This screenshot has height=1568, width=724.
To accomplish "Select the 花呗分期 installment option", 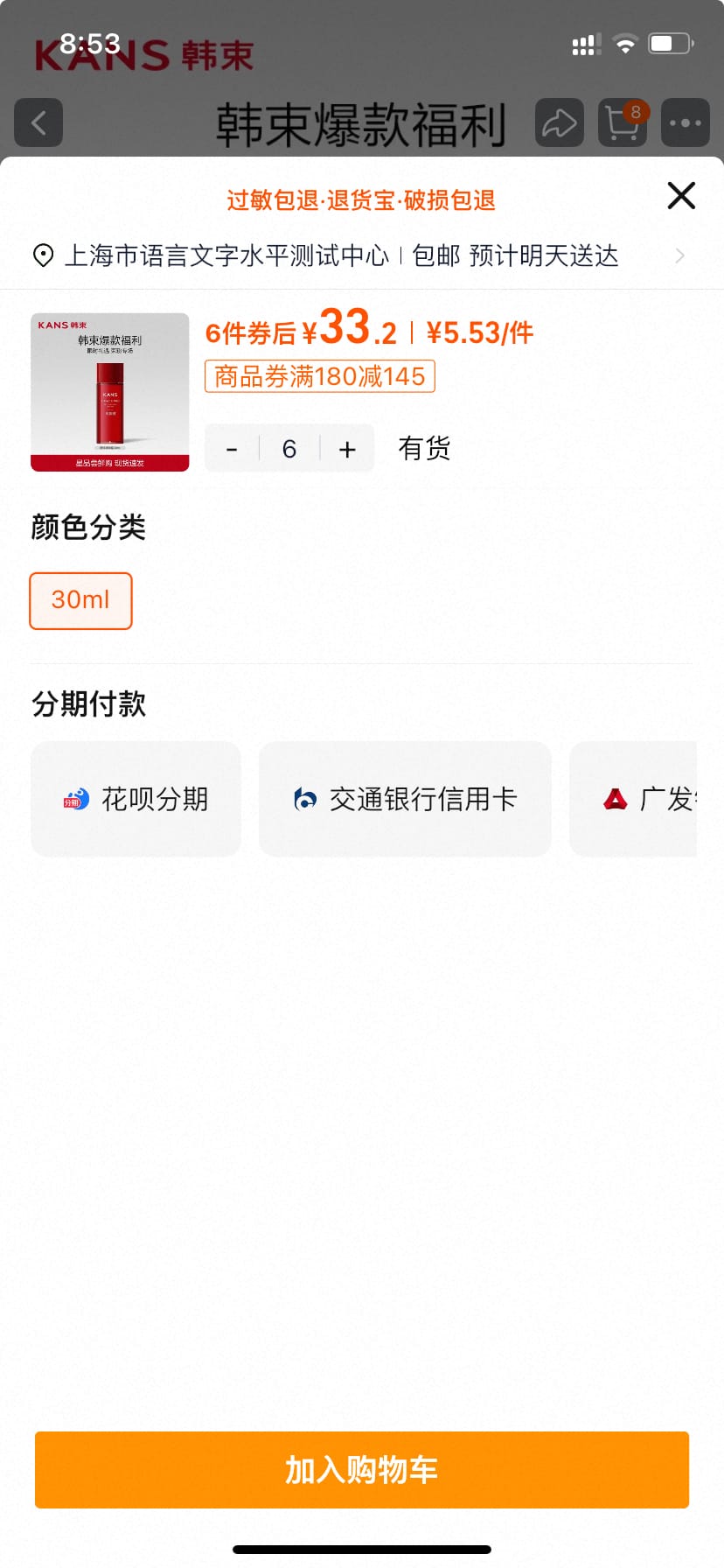I will click(135, 799).
